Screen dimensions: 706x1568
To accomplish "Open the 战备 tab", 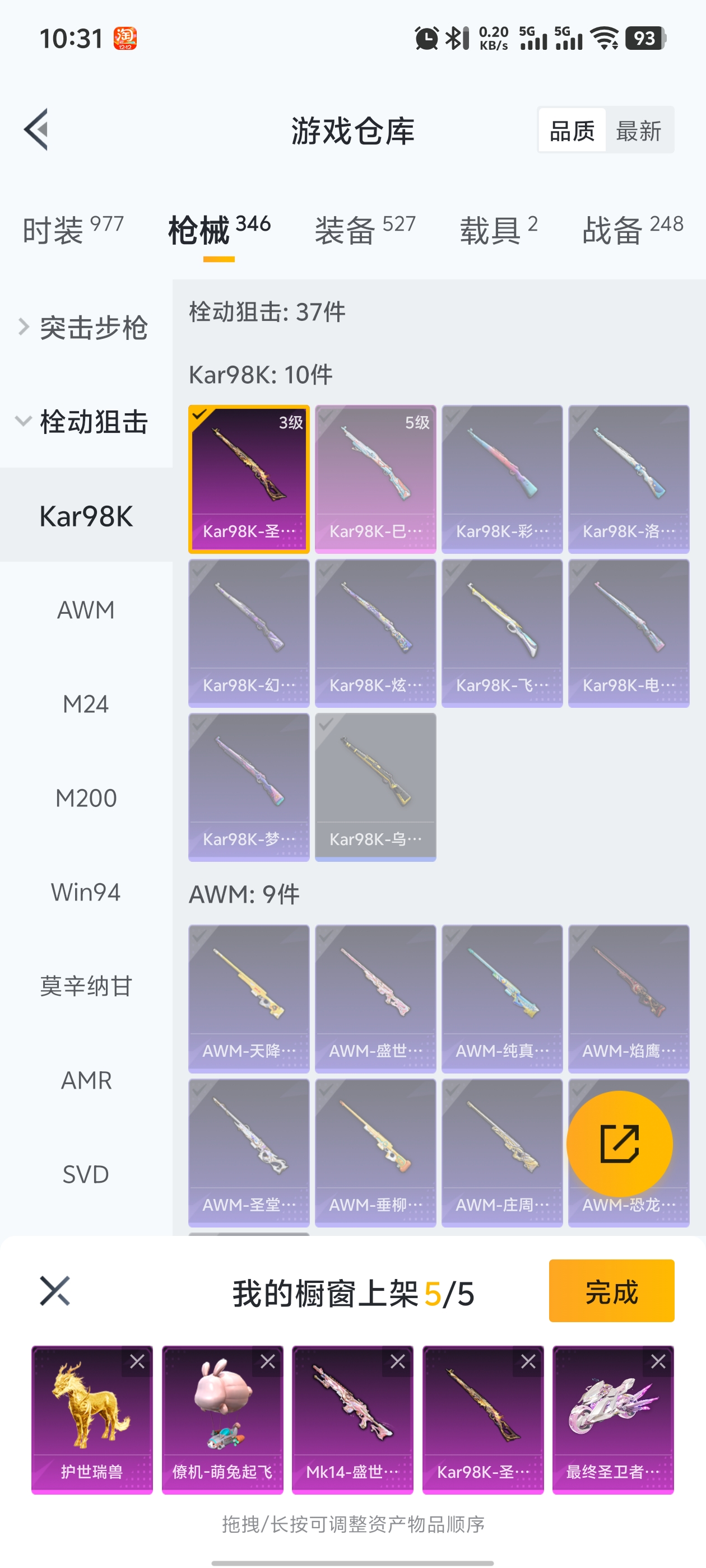I will [632, 230].
